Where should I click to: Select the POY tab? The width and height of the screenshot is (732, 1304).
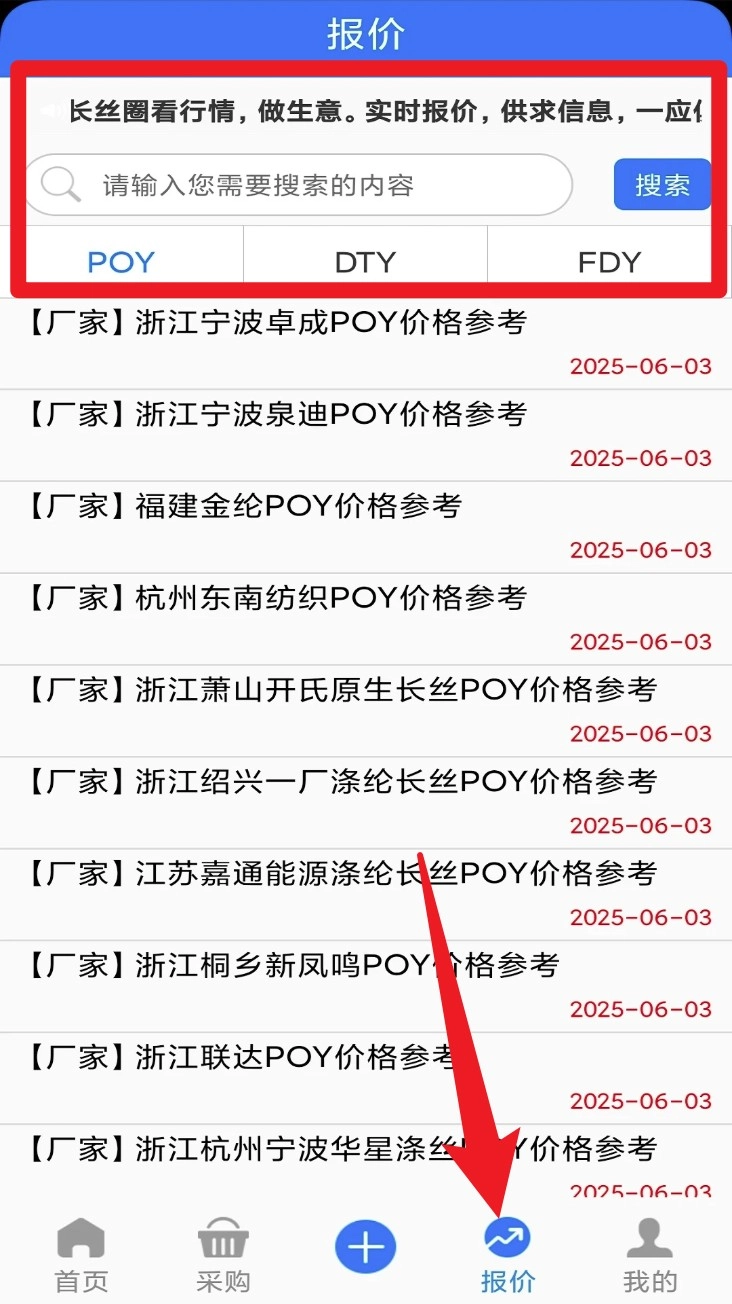click(x=121, y=262)
